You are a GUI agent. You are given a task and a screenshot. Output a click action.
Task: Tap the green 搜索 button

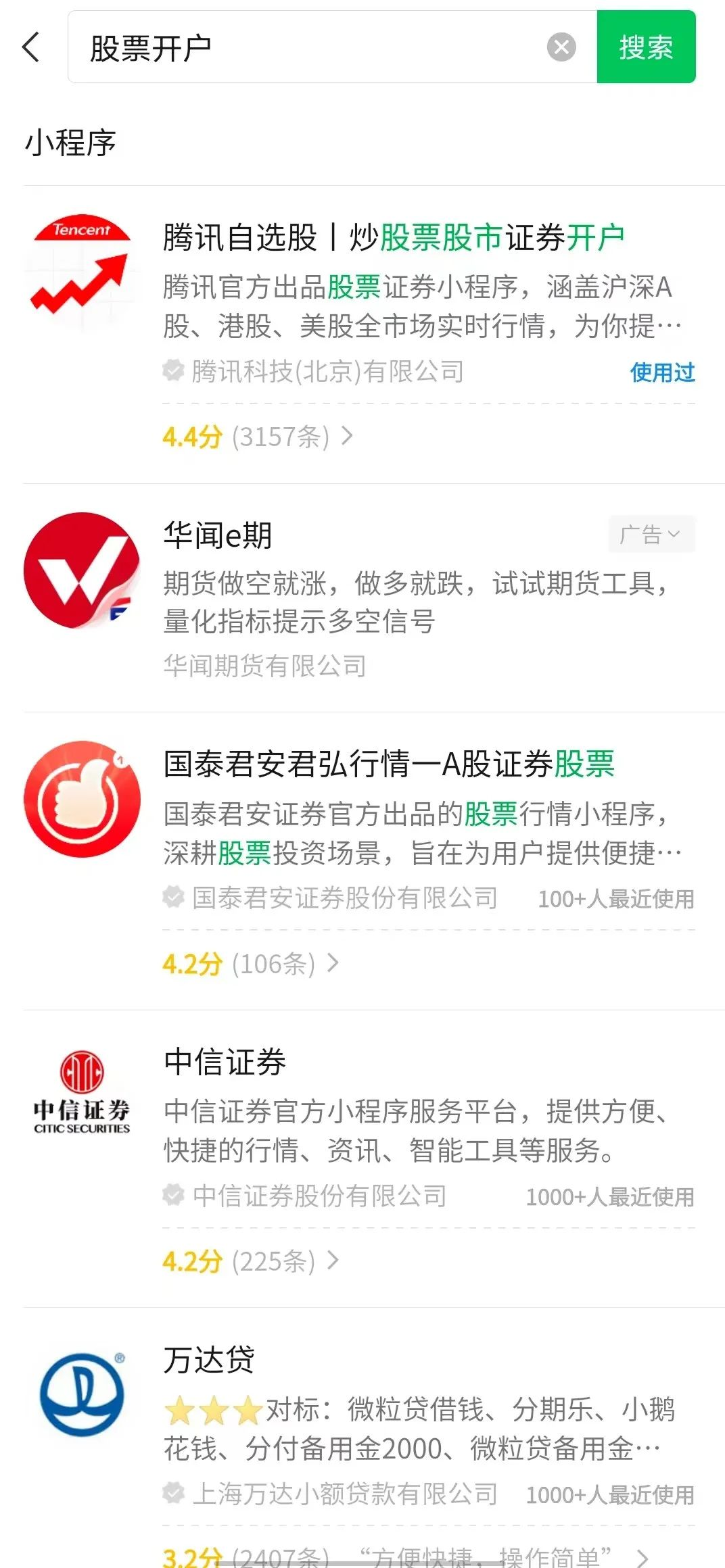point(646,47)
